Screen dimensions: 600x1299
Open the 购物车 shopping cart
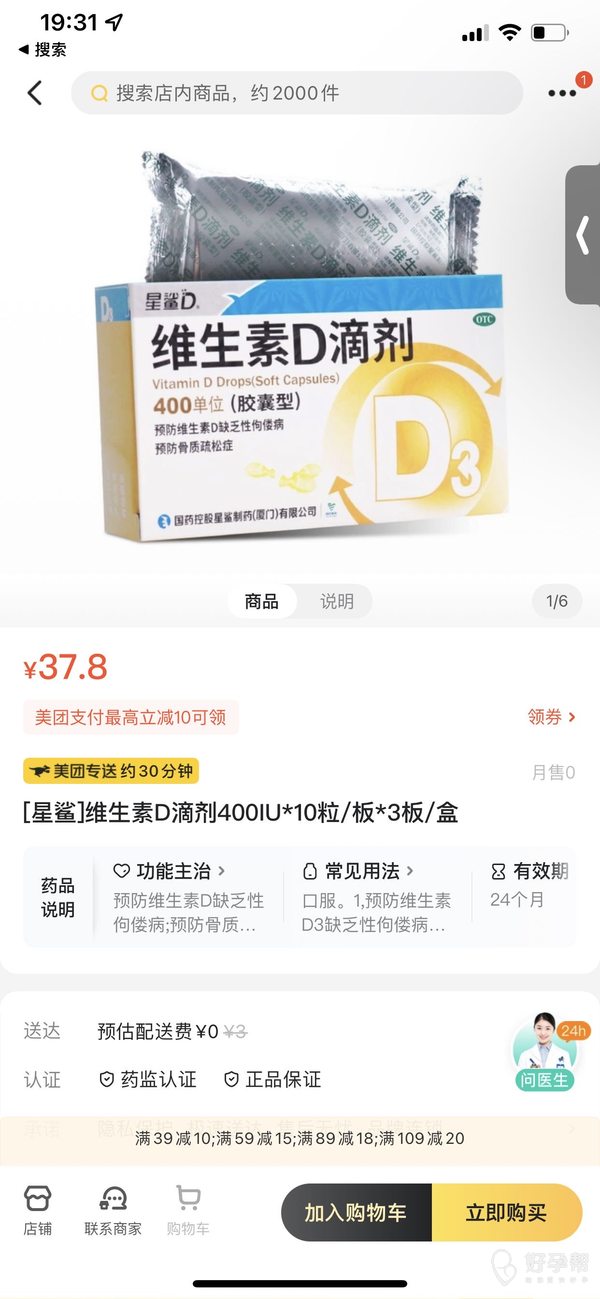pos(188,1211)
